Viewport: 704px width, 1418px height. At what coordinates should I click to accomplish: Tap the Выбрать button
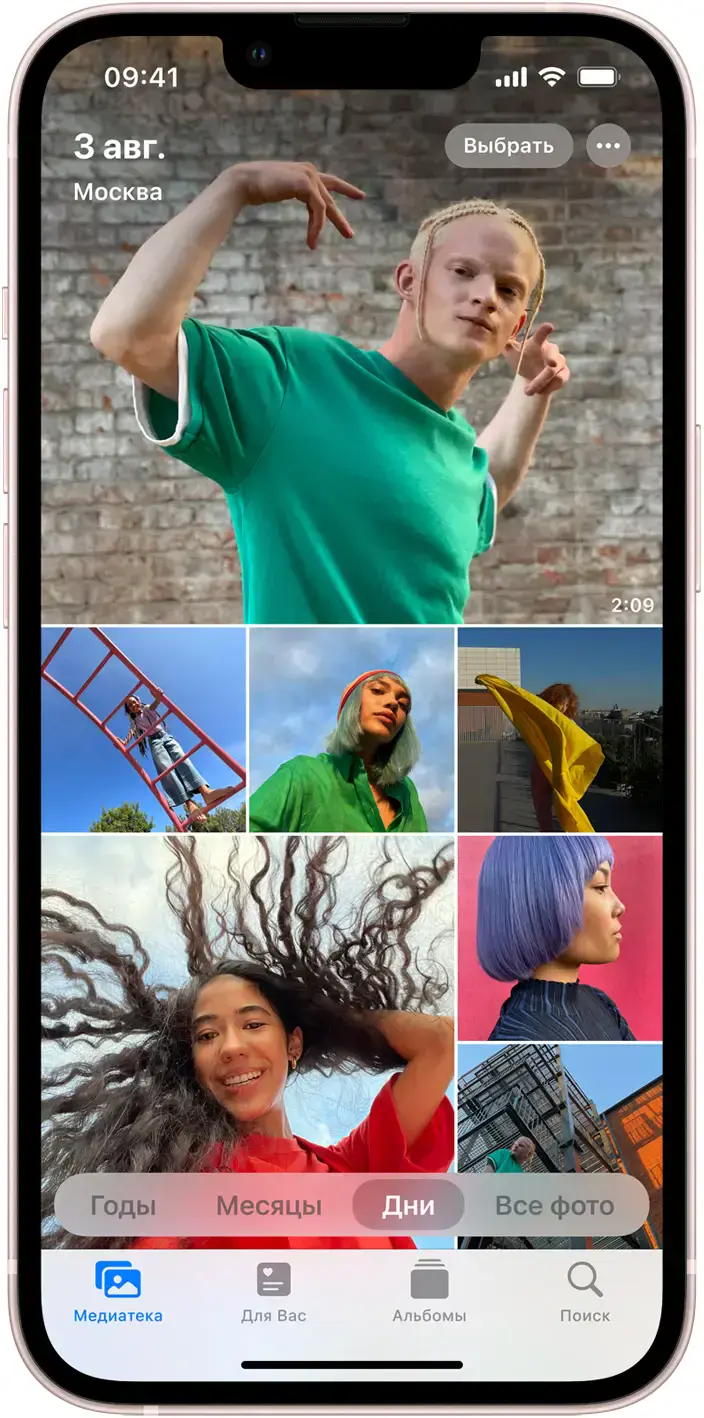tap(508, 146)
